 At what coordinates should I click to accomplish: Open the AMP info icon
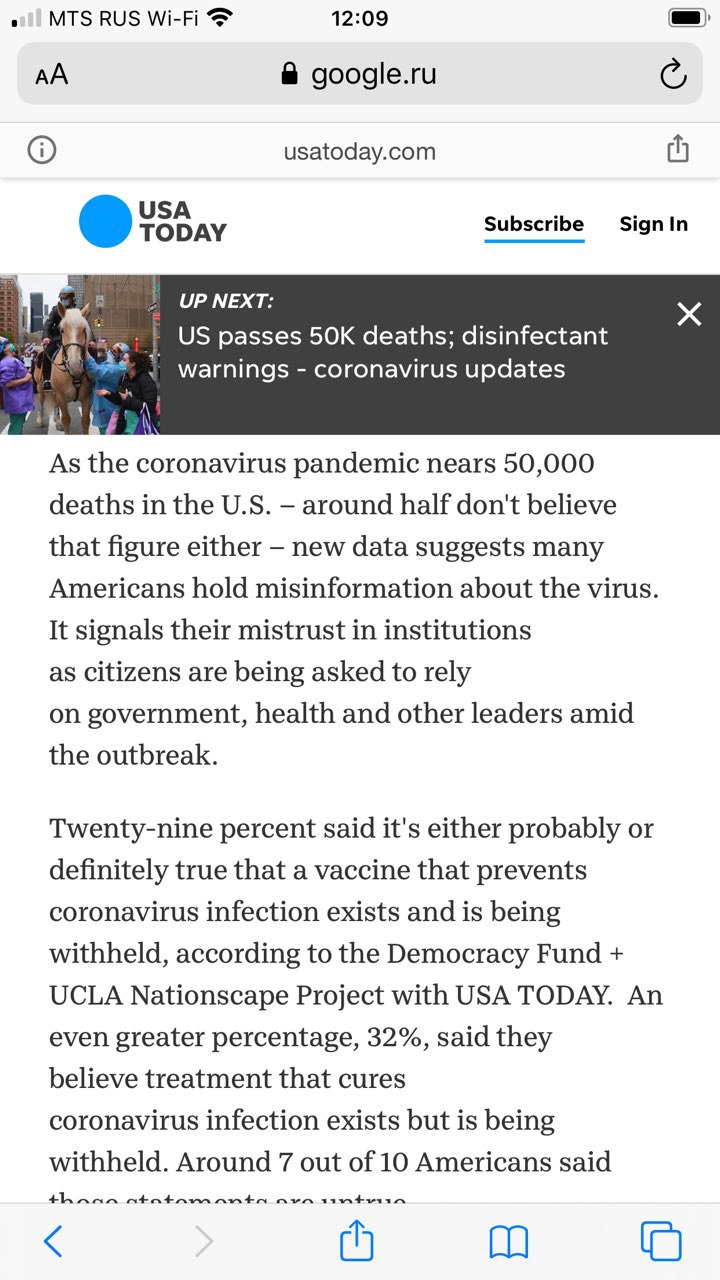click(41, 151)
